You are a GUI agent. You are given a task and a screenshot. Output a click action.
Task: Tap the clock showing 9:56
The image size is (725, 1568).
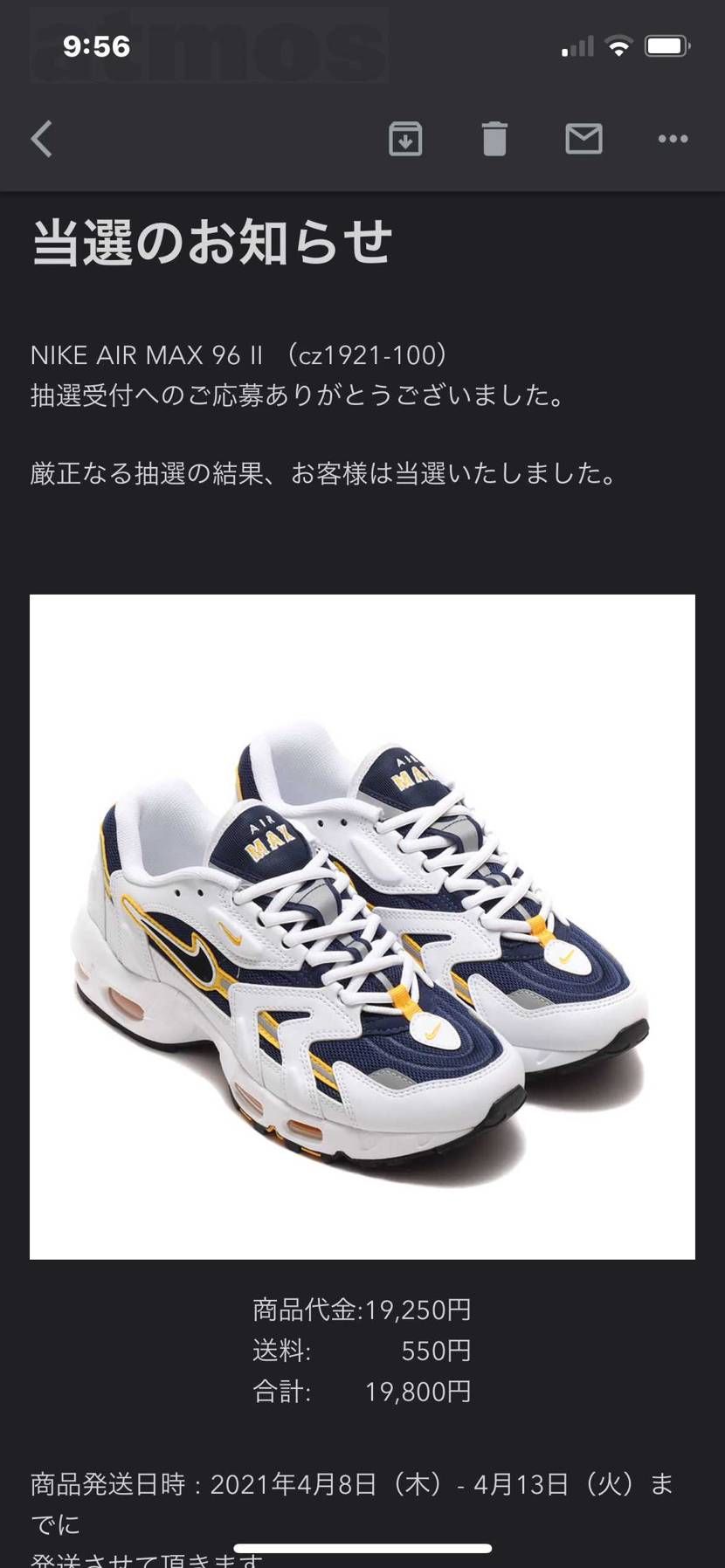[x=93, y=48]
